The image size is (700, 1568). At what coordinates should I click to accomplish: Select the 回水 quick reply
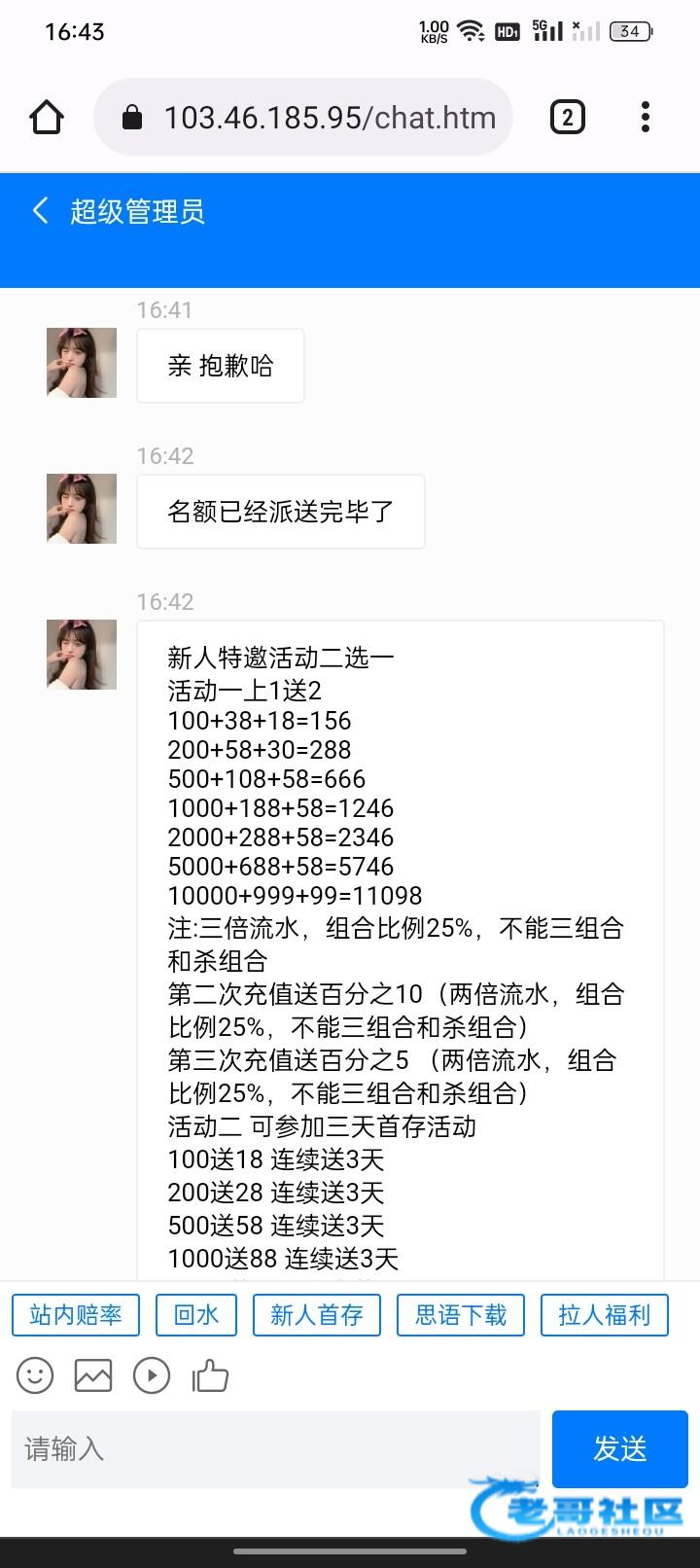[196, 1315]
